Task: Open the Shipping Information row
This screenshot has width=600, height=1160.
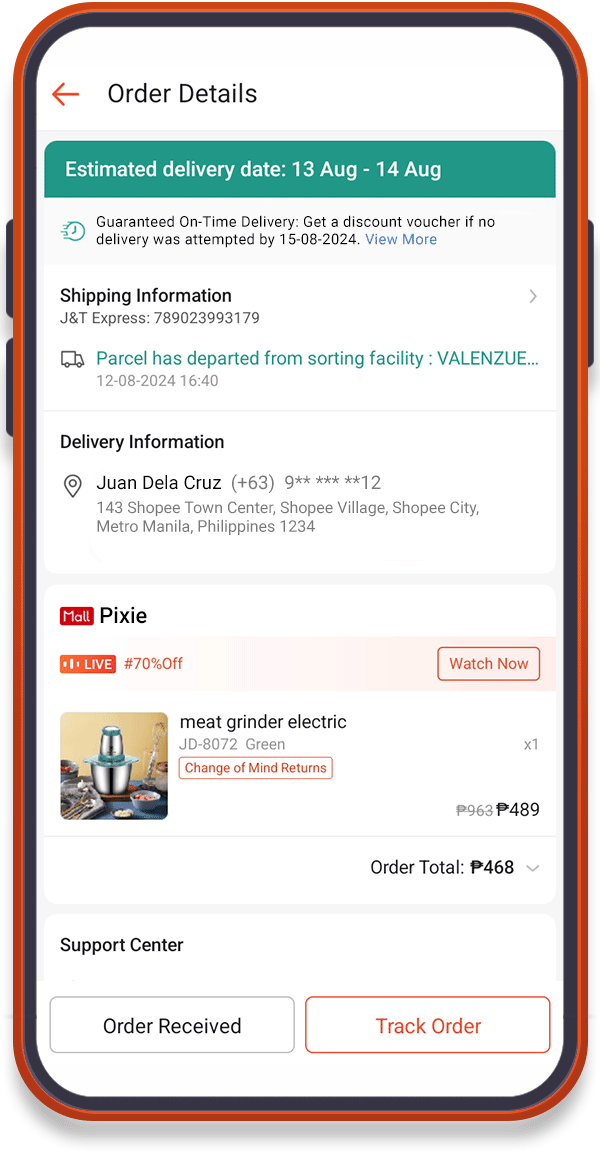Action: pyautogui.click(x=300, y=306)
